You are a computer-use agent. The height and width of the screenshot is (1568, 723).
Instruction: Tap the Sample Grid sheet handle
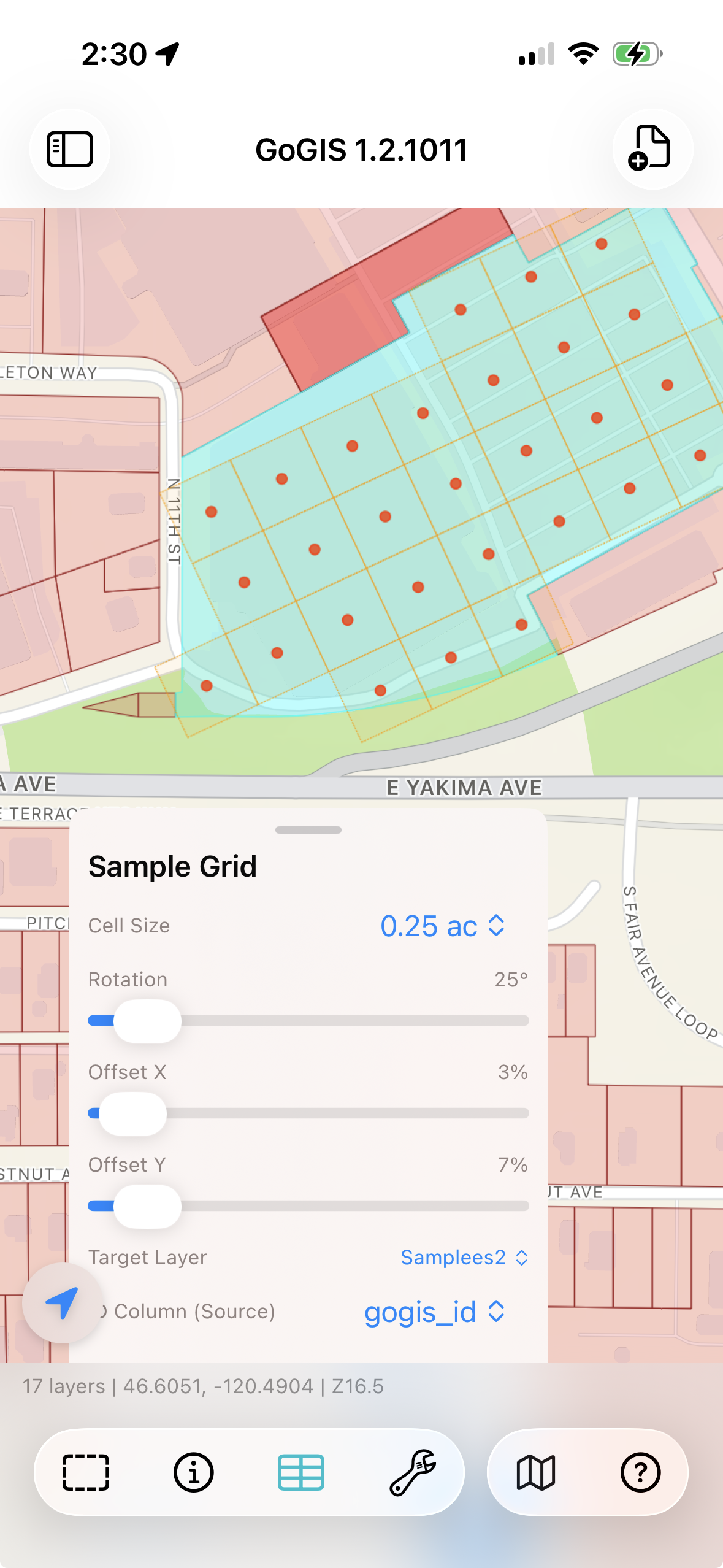click(308, 830)
